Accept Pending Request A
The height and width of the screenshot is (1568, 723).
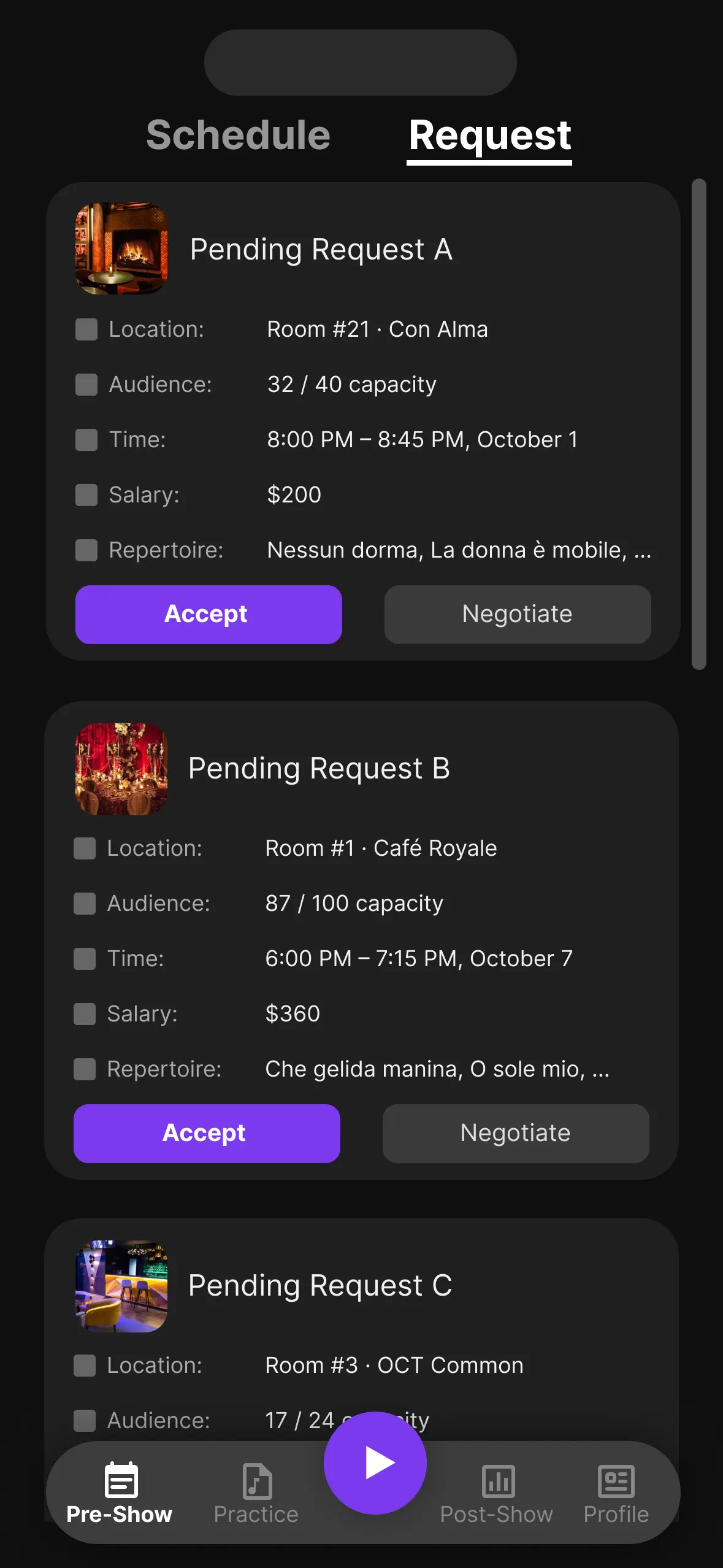208,614
